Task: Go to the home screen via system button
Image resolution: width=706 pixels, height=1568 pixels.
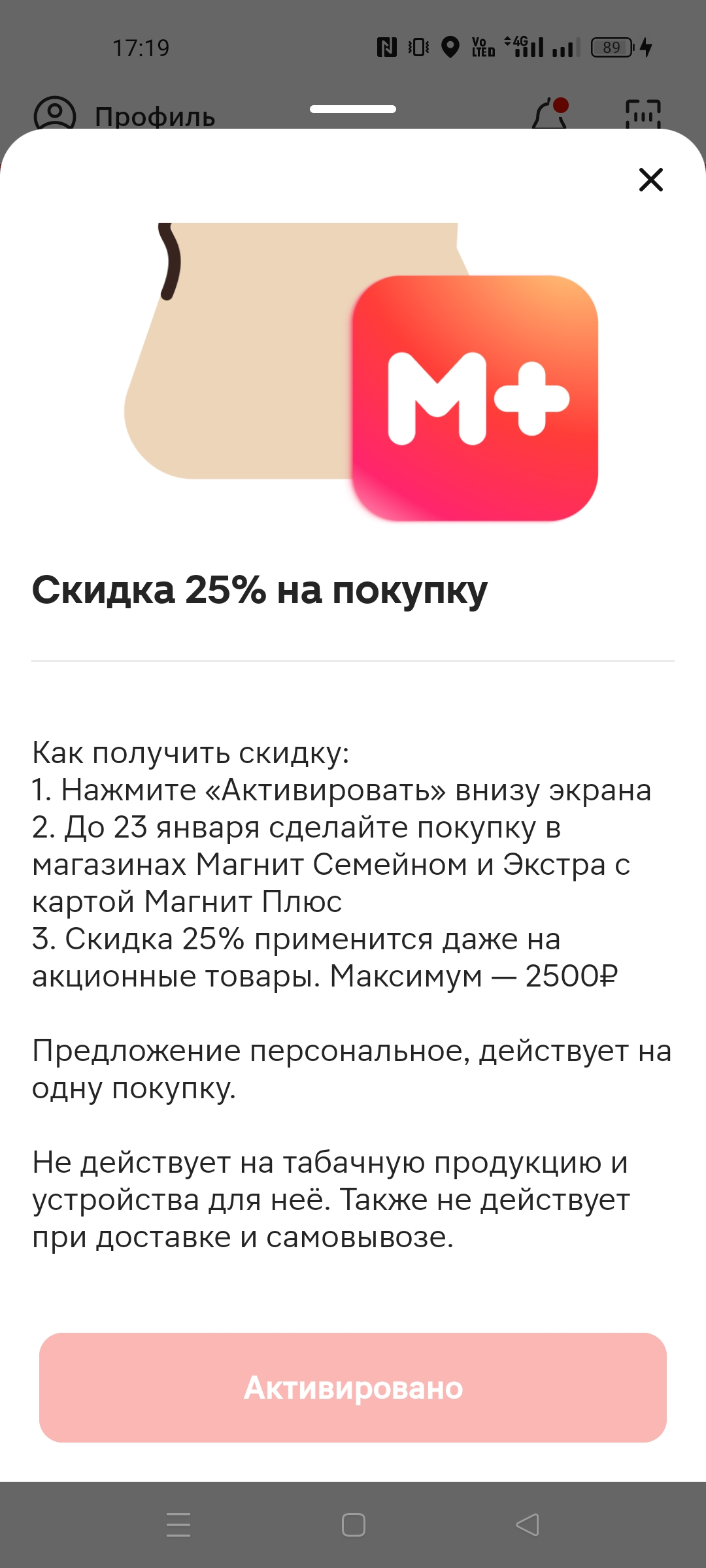Action: coord(353,1525)
